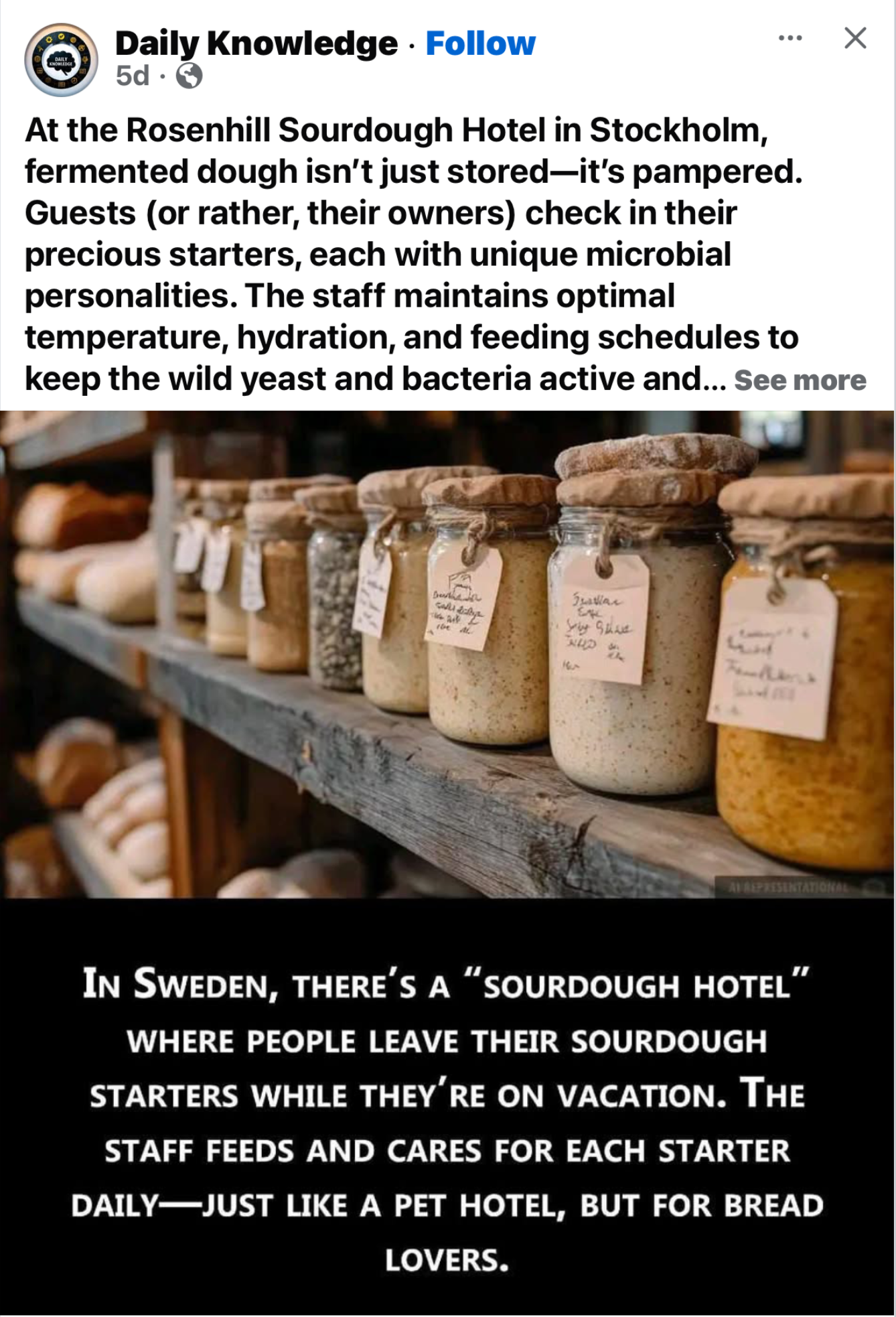Viewport: 896px width, 1317px height.
Task: Open Daily Knowledge profile picture
Action: click(61, 60)
